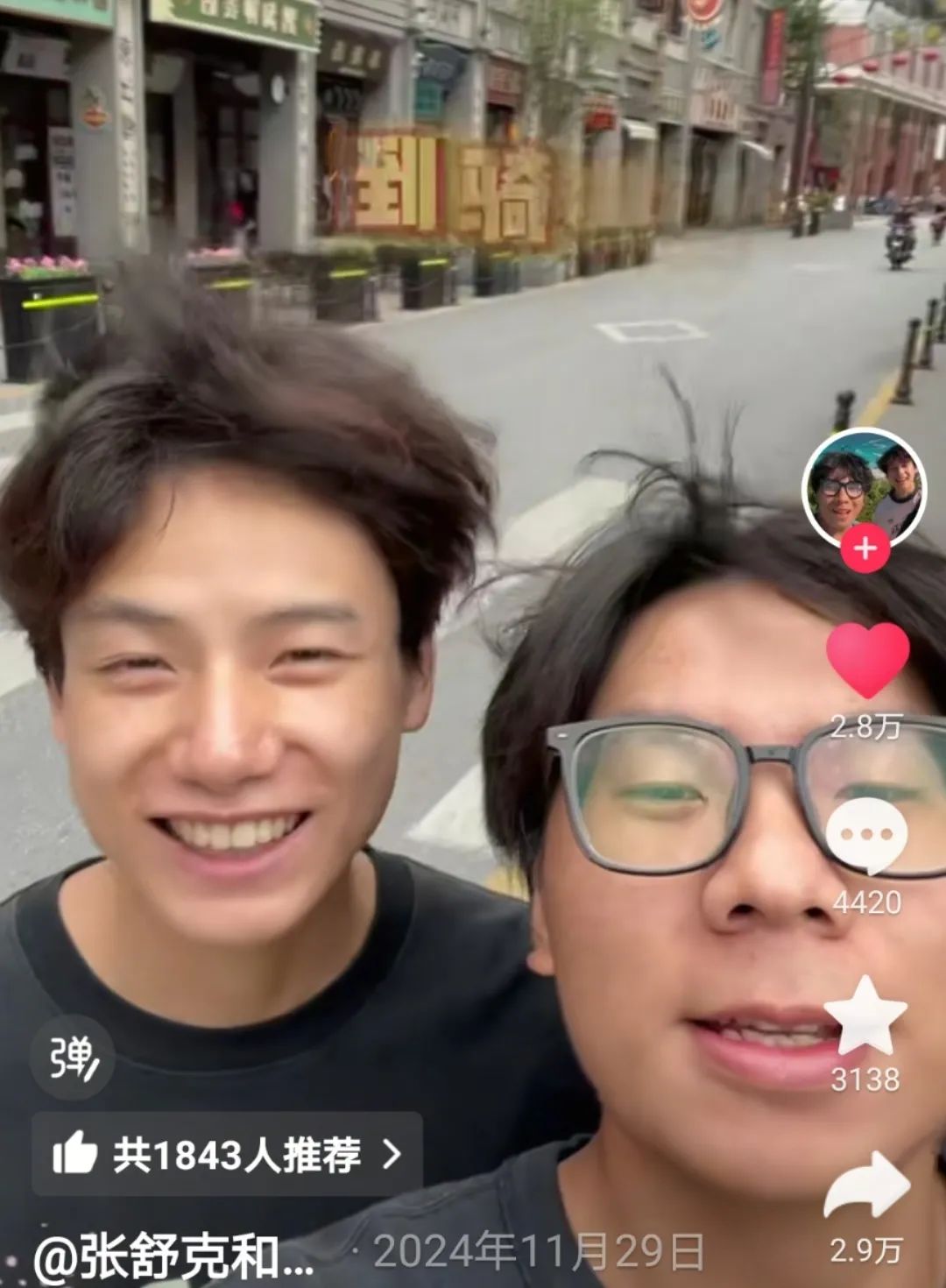
Task: Like this video with the heart icon
Action: [x=867, y=660]
